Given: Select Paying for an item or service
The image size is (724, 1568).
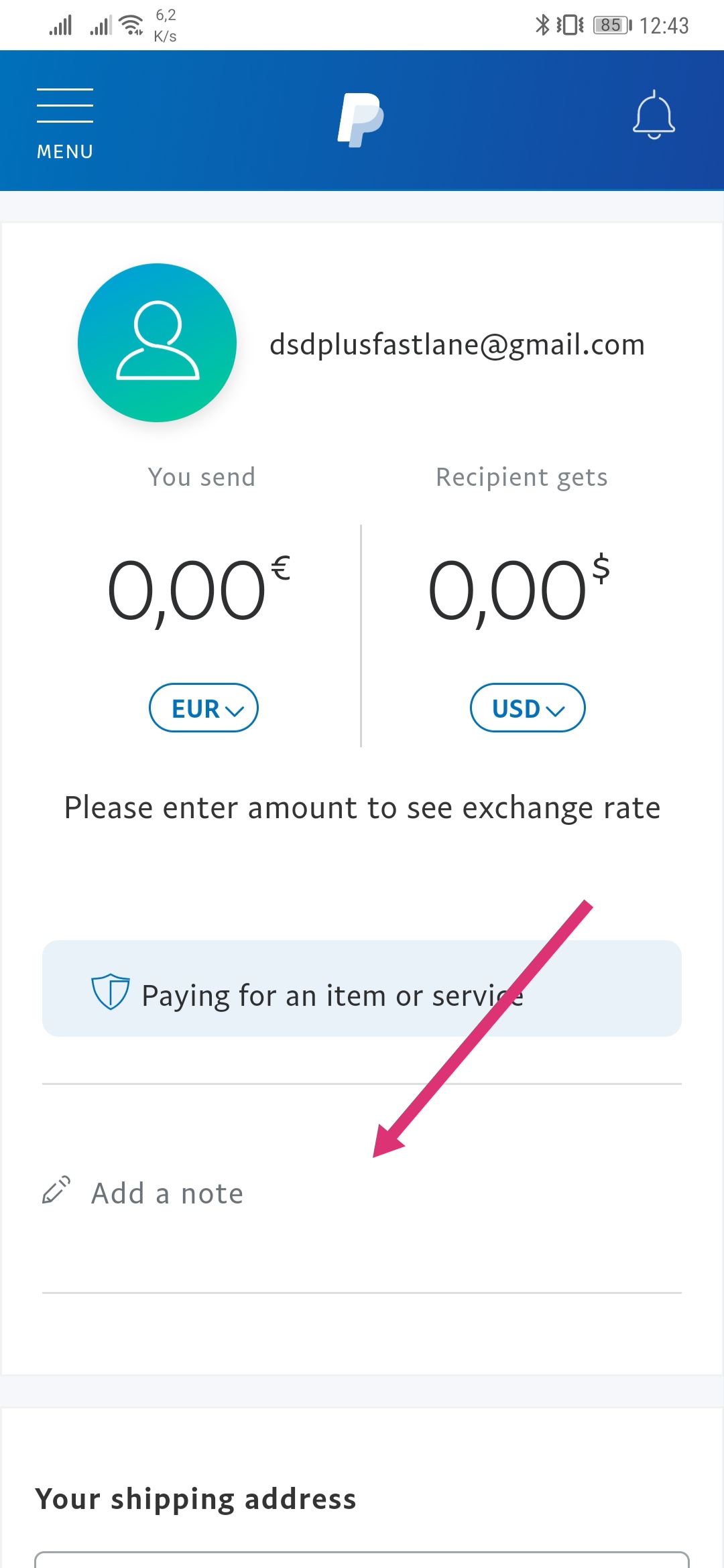Looking at the screenshot, I should pos(362,988).
